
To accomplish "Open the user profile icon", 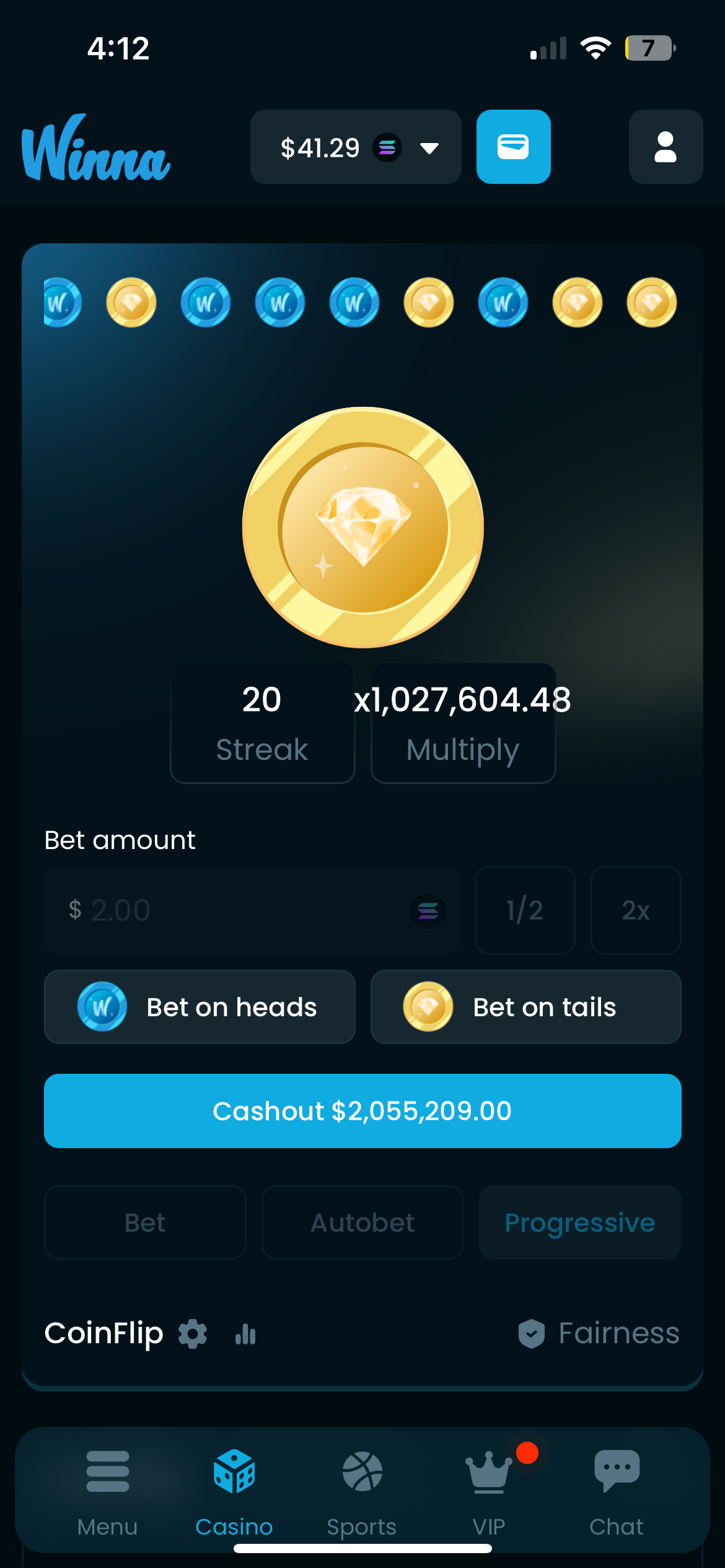I will pos(665,147).
